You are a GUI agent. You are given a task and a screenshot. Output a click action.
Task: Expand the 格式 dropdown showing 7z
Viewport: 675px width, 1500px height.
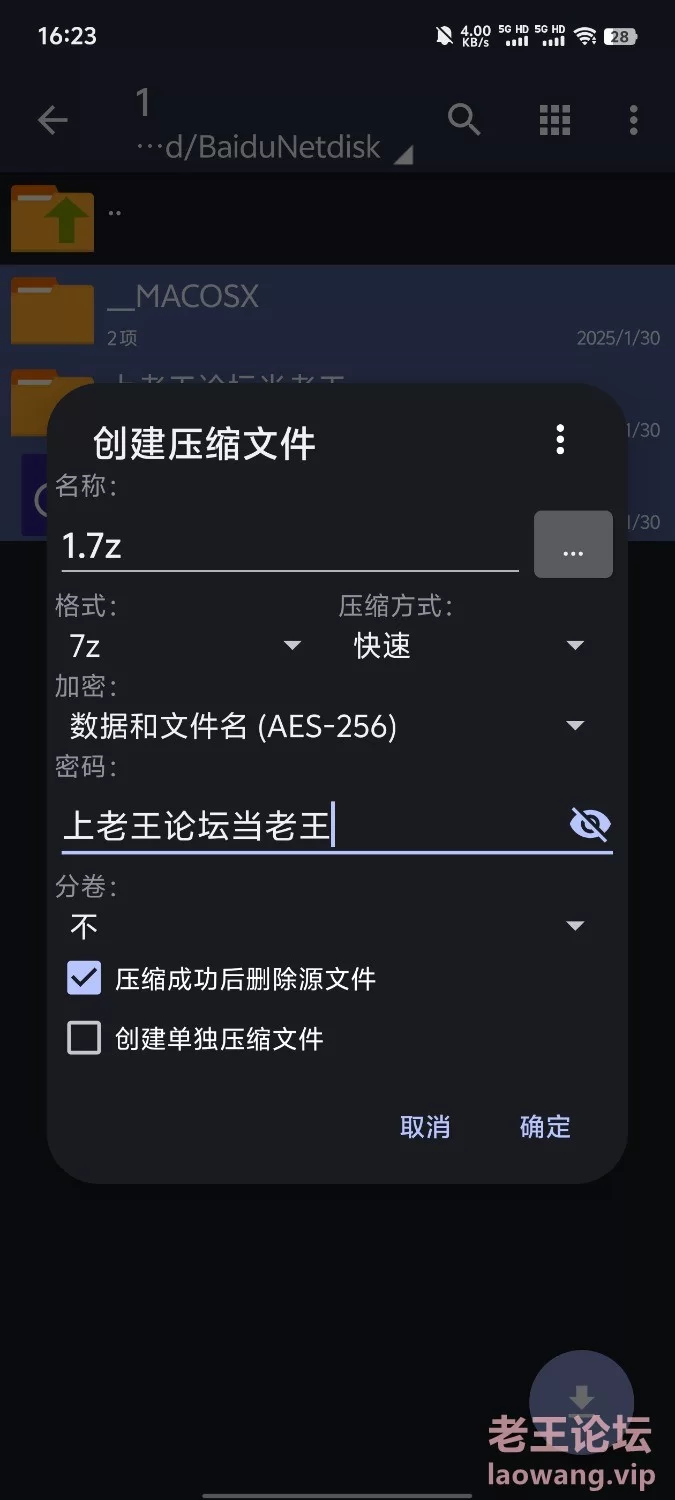184,646
